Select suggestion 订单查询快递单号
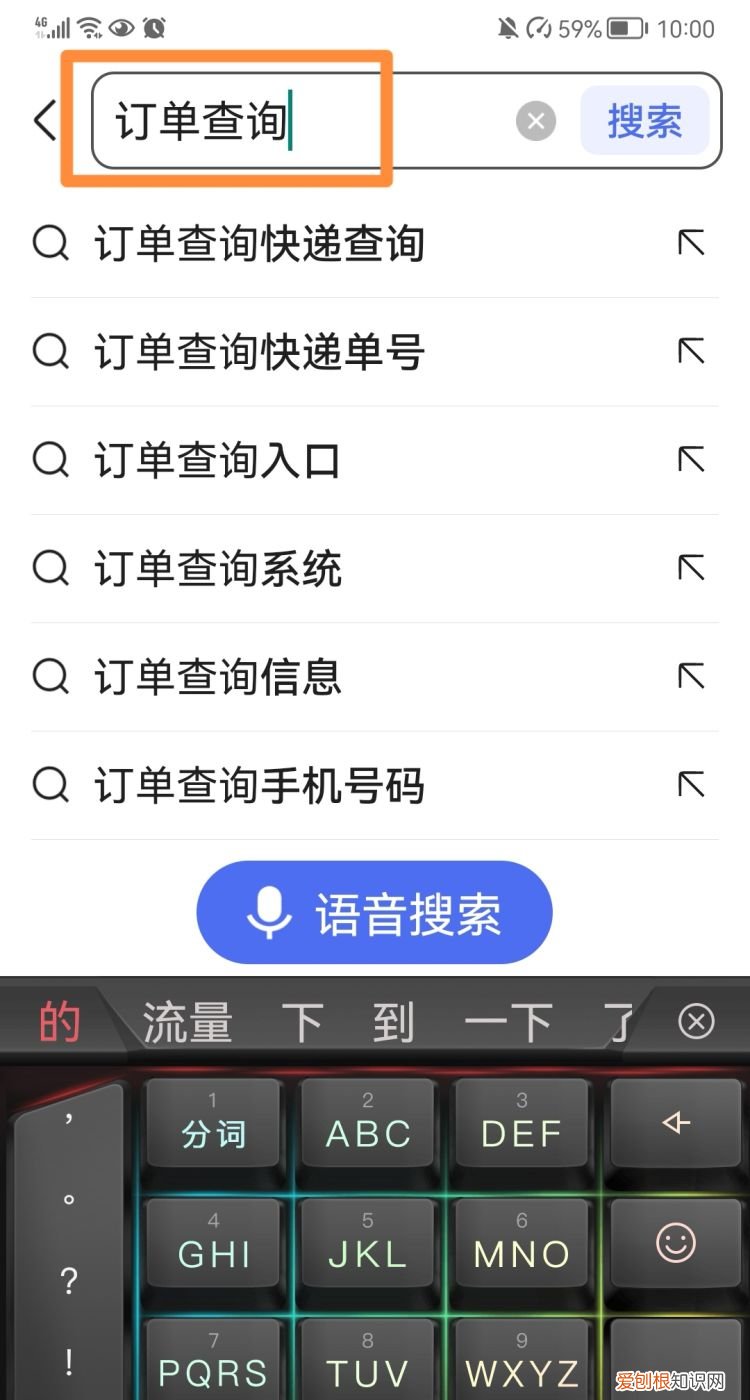 coord(260,351)
